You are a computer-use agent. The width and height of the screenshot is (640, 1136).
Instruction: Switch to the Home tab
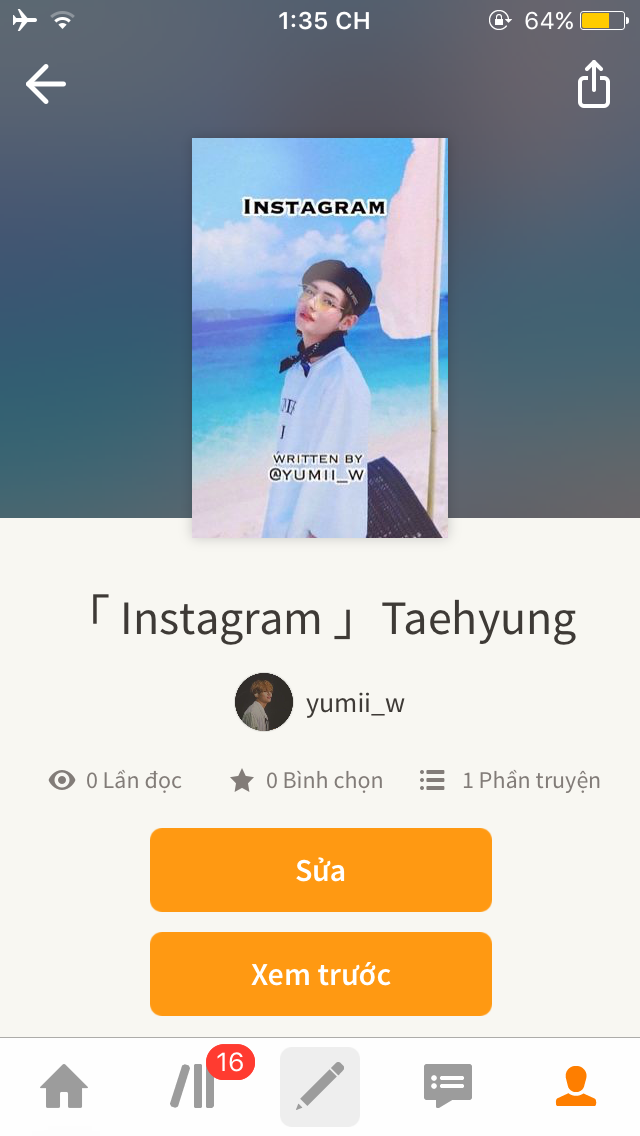click(64, 1086)
